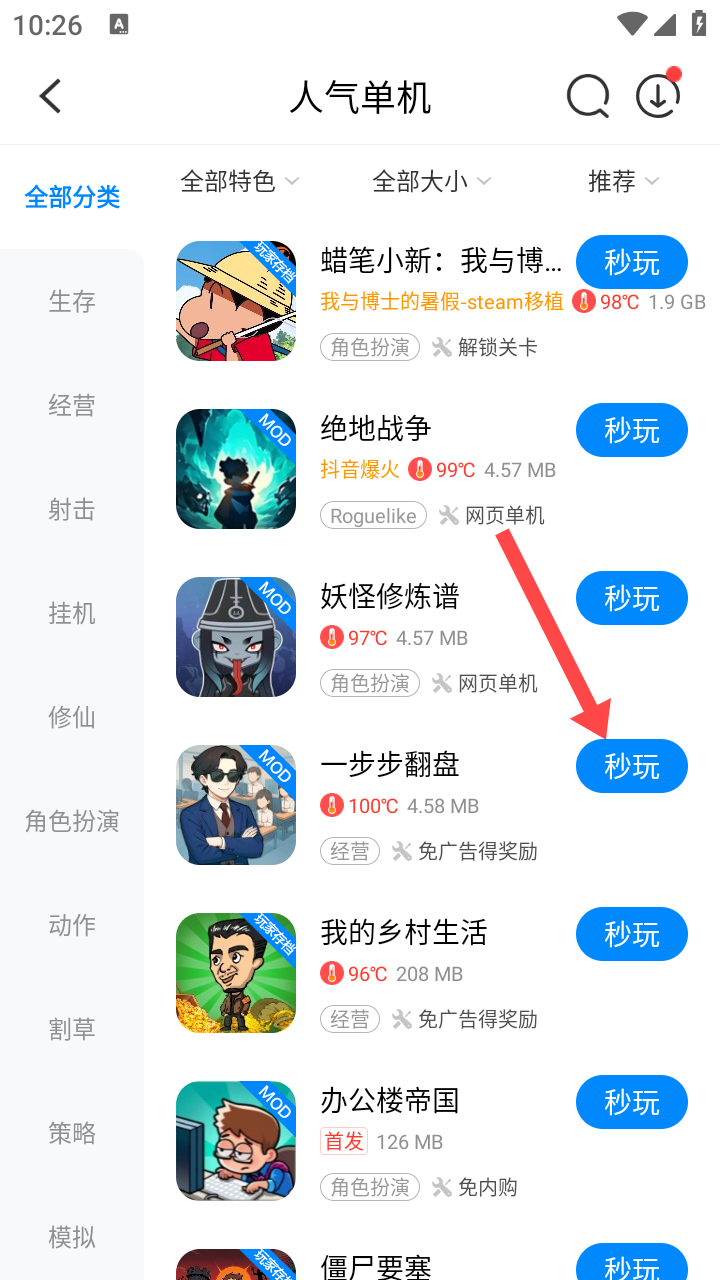The width and height of the screenshot is (720, 1280).
Task: Expand the 全部大小 size filter
Action: pos(431,181)
